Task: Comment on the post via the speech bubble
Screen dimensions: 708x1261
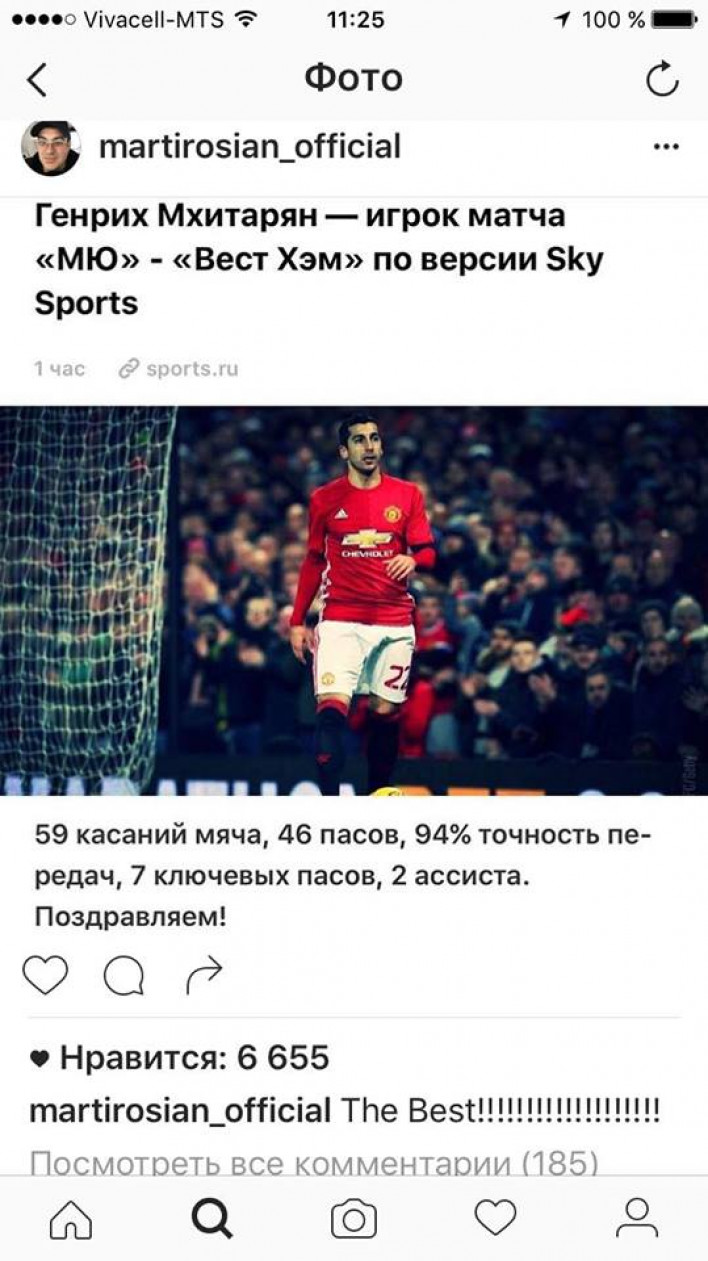Action: 124,976
